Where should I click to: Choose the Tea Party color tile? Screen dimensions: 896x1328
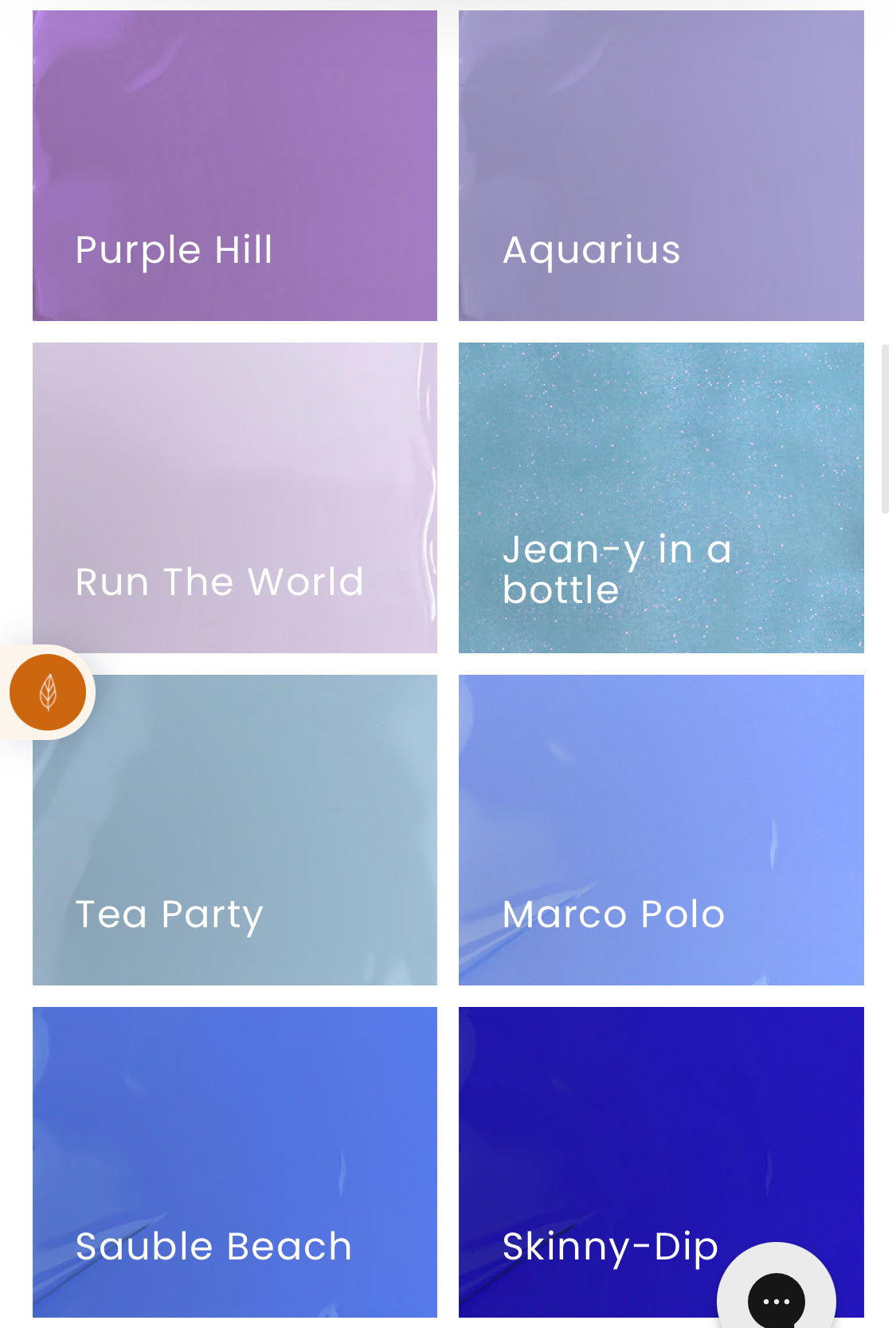[x=234, y=830]
